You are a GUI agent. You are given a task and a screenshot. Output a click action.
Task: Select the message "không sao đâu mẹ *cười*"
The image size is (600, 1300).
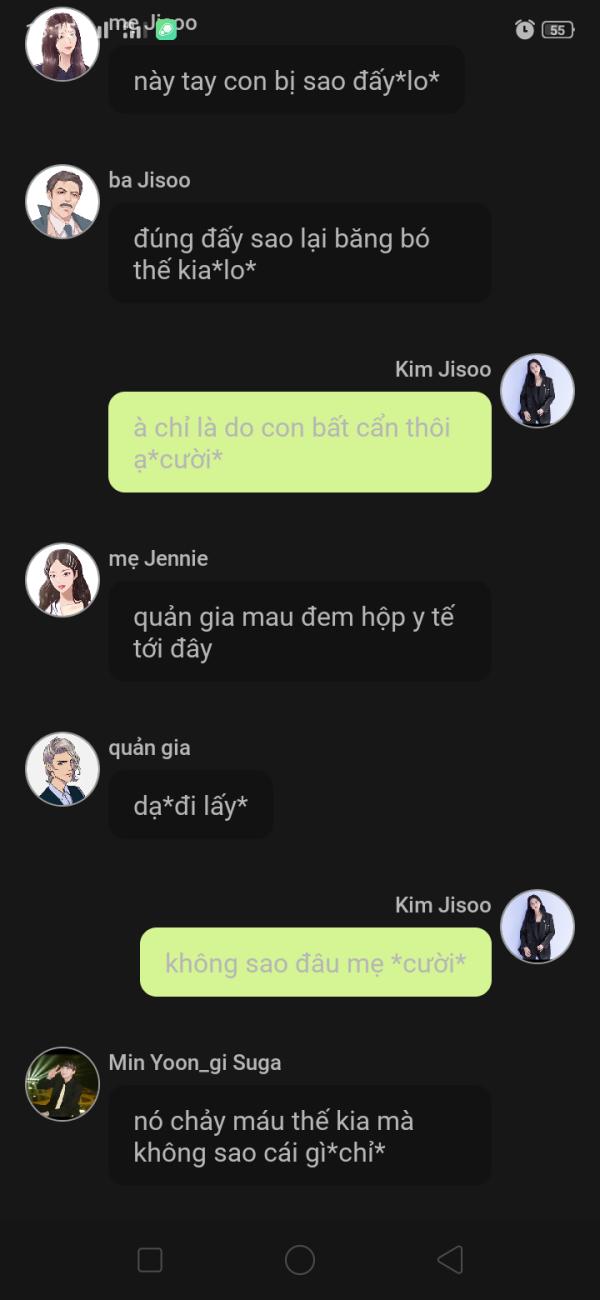[315, 962]
